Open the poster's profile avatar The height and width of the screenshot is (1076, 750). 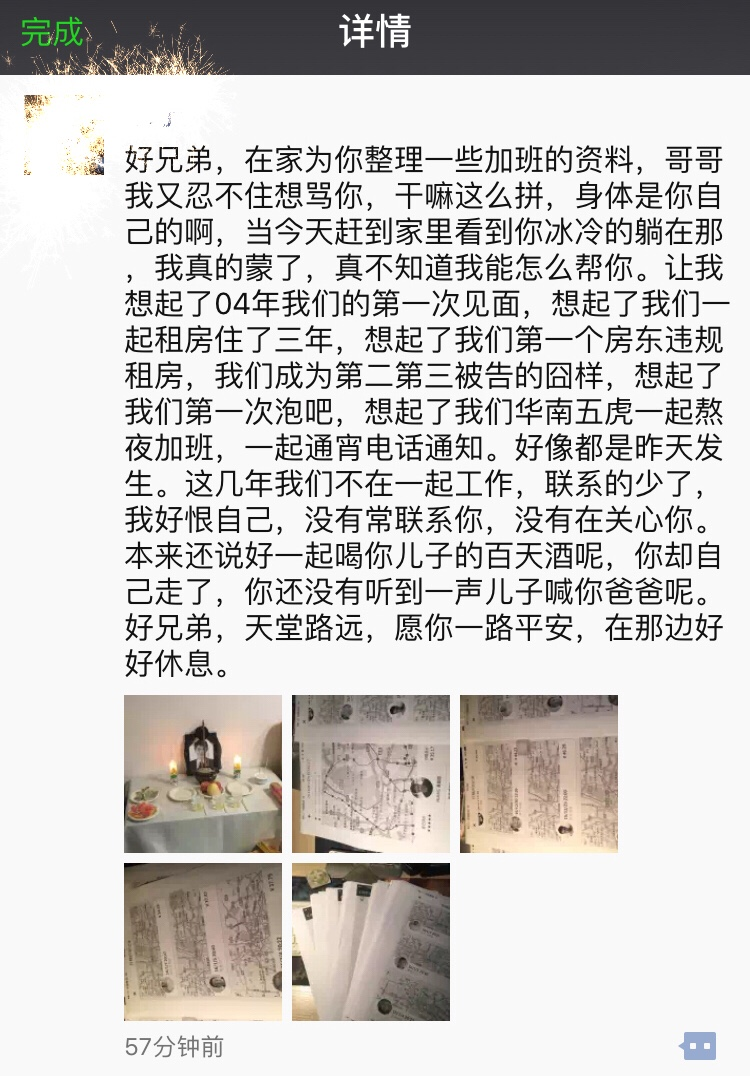pos(63,136)
